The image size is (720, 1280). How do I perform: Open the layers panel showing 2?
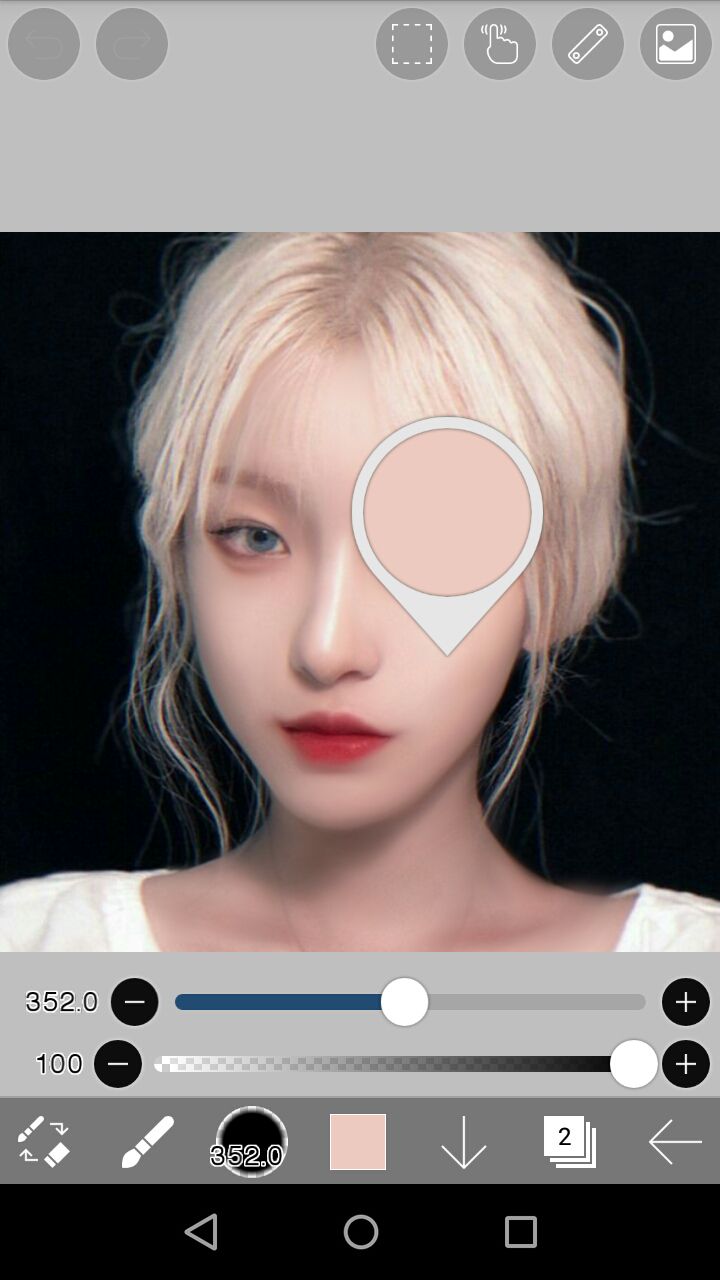pos(569,1141)
